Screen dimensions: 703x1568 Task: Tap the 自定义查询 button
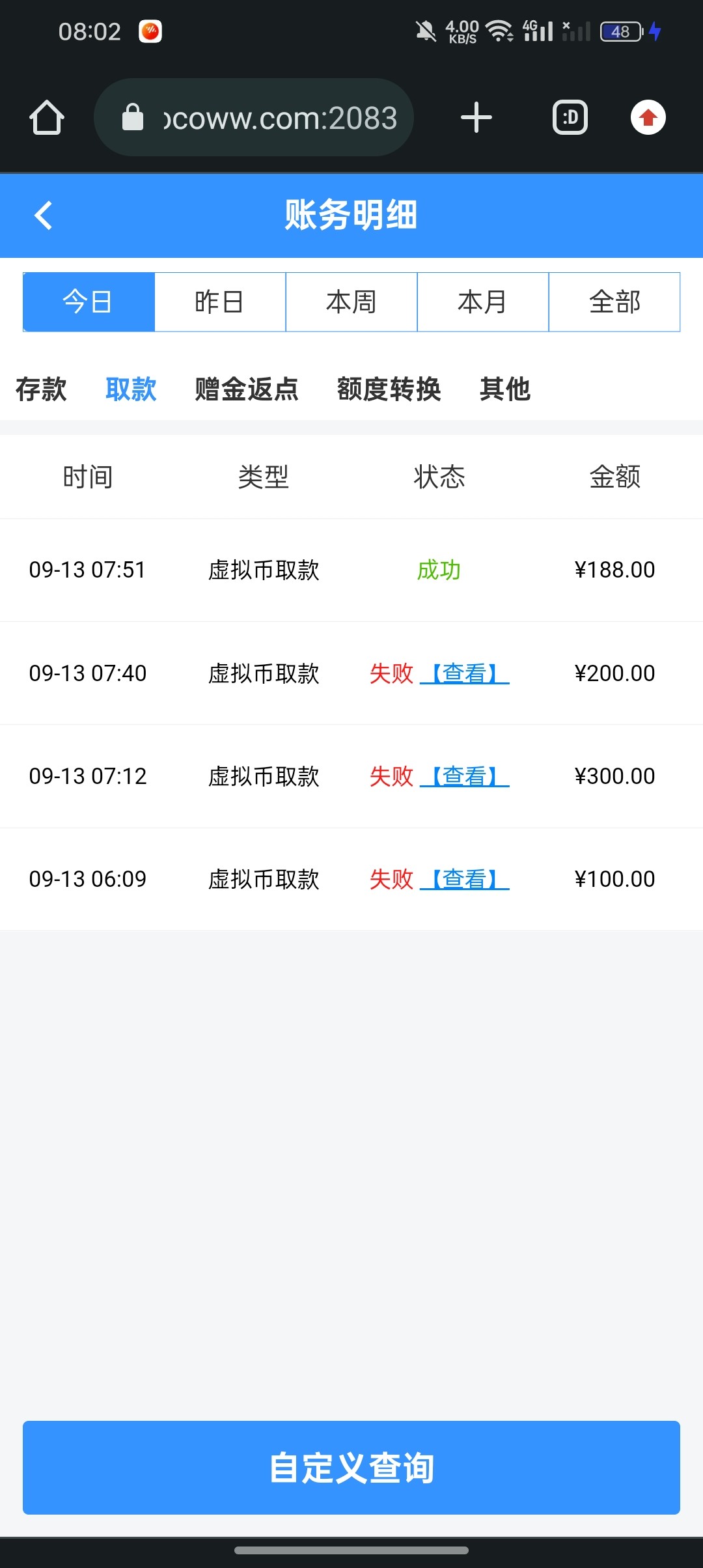click(x=351, y=1468)
